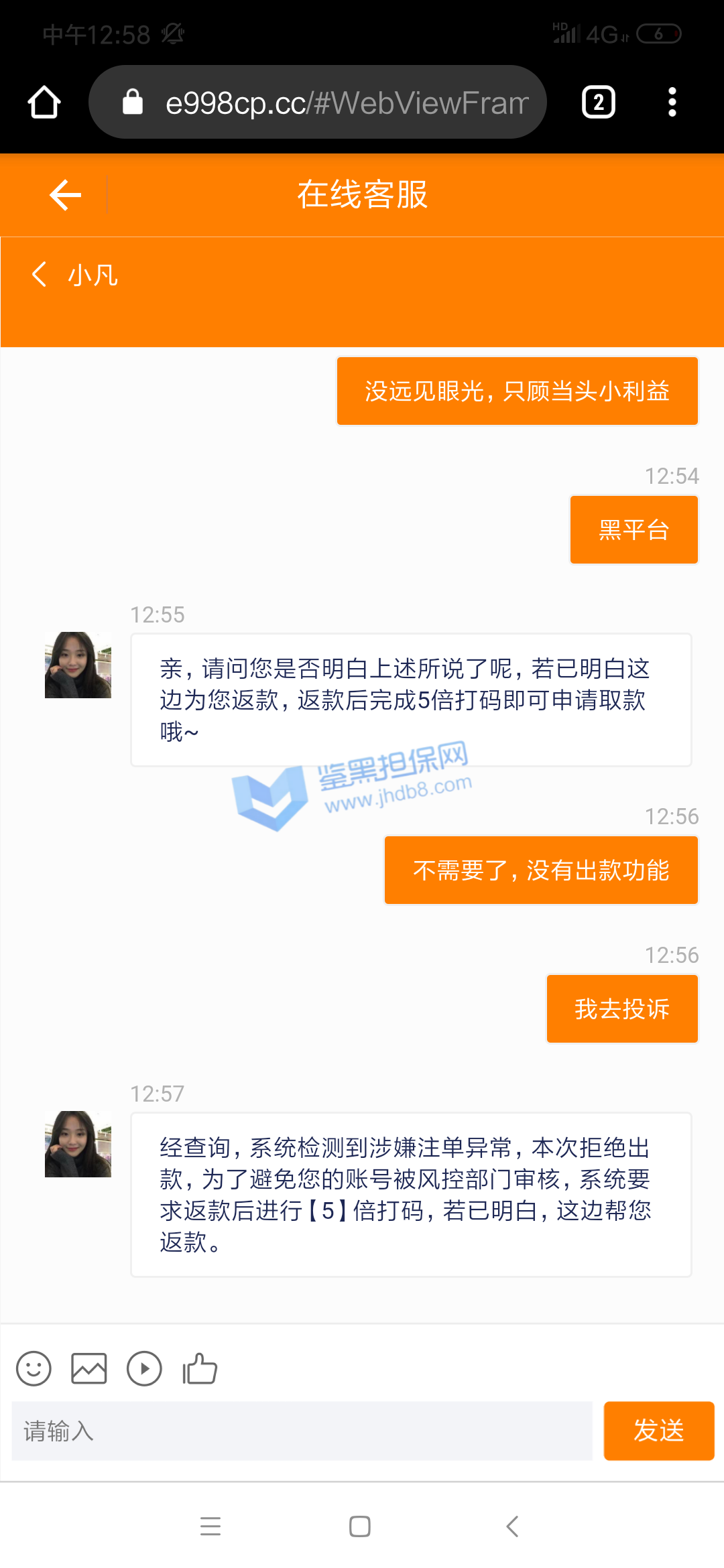The width and height of the screenshot is (724, 1568).
Task: Tap the video play icon in the chat toolbar
Action: (x=144, y=1368)
